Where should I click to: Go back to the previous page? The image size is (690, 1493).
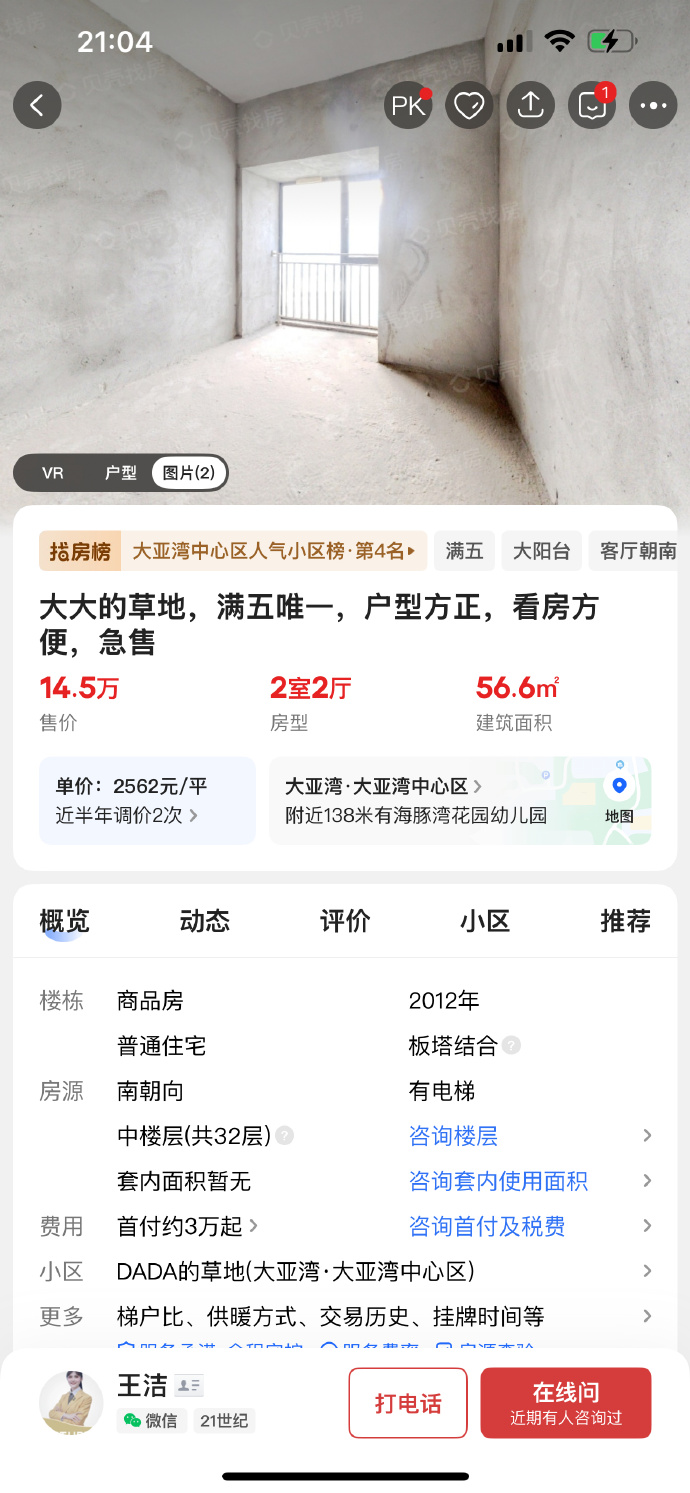click(x=38, y=105)
